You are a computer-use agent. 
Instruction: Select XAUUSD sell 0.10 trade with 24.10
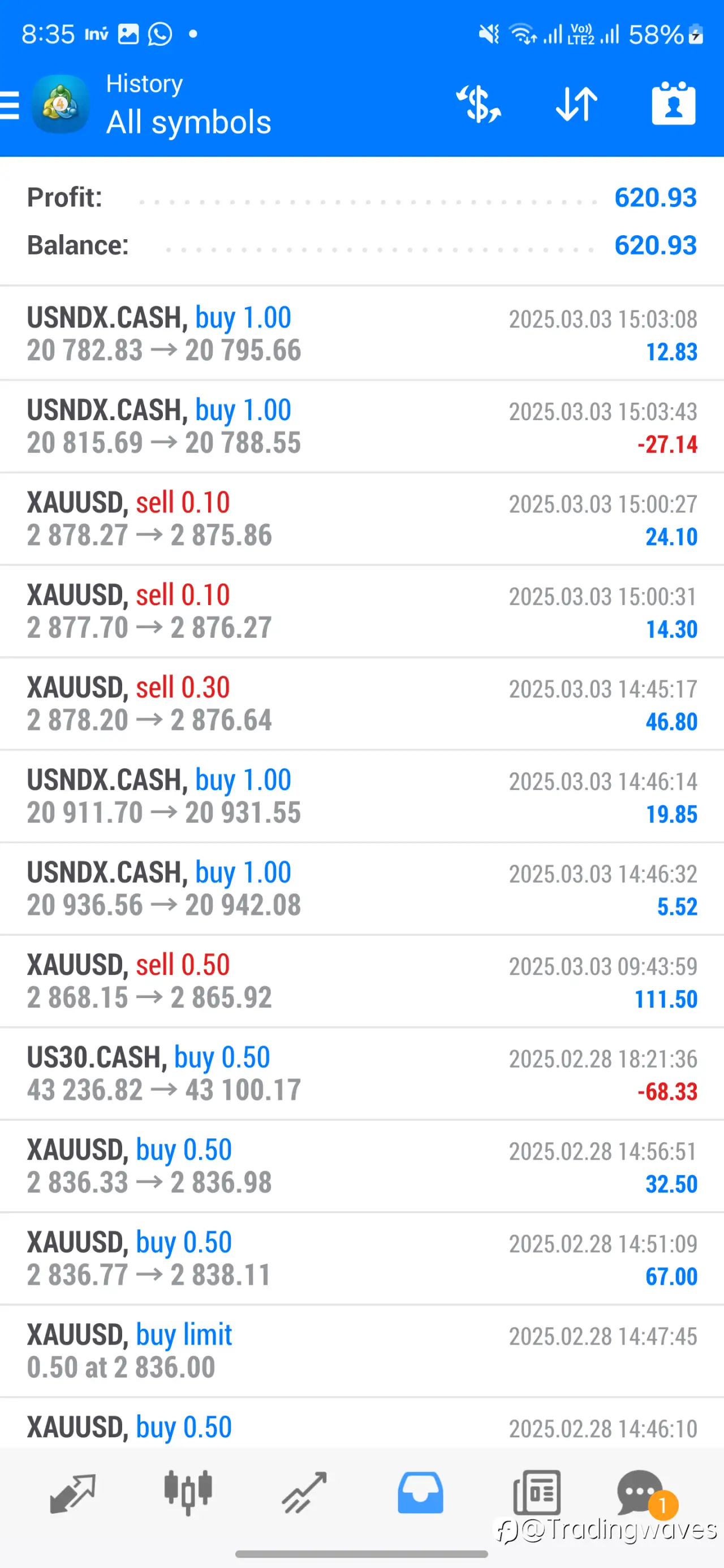coord(361,519)
